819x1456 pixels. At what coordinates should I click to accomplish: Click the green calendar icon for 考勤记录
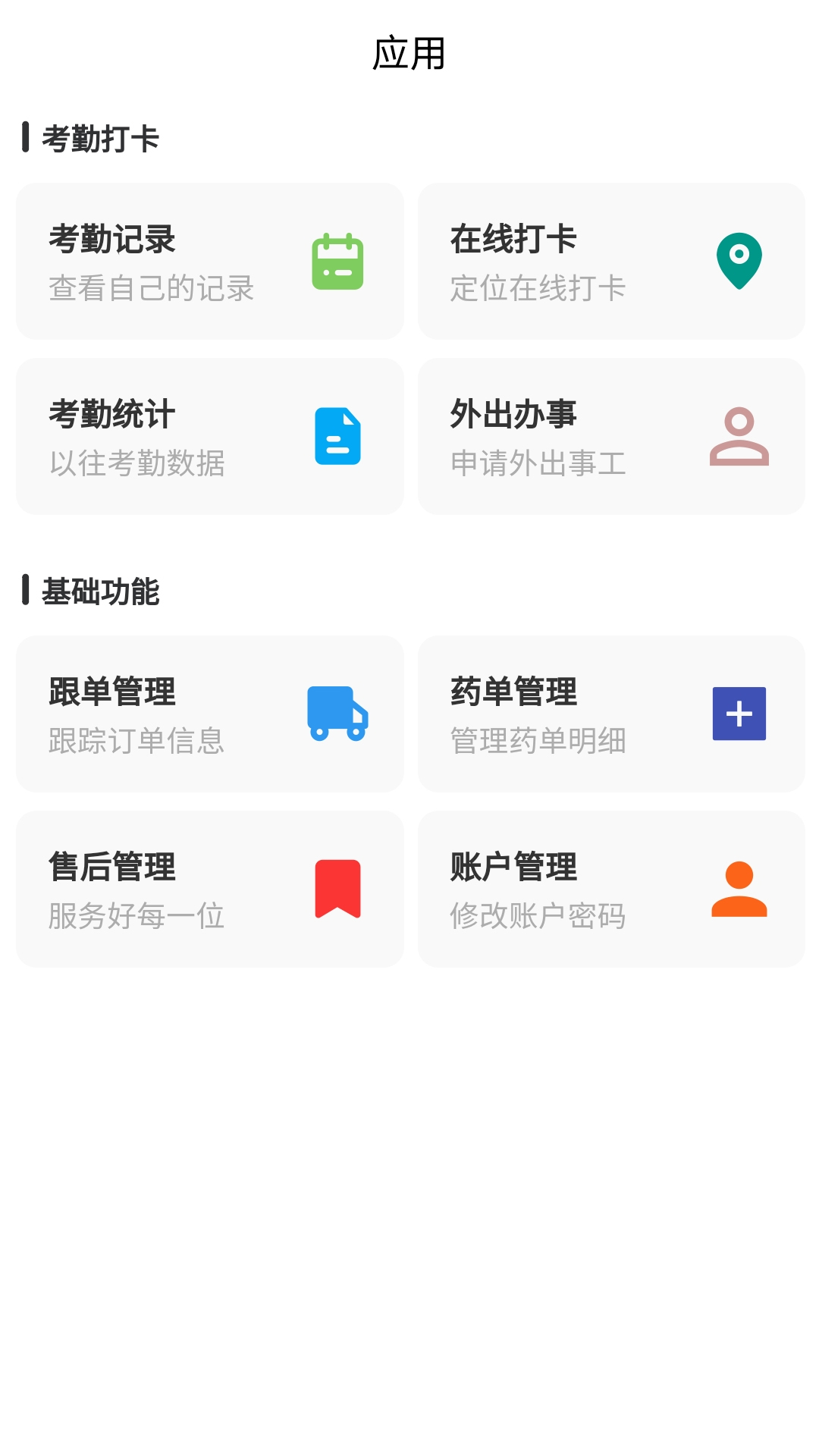pos(338,261)
